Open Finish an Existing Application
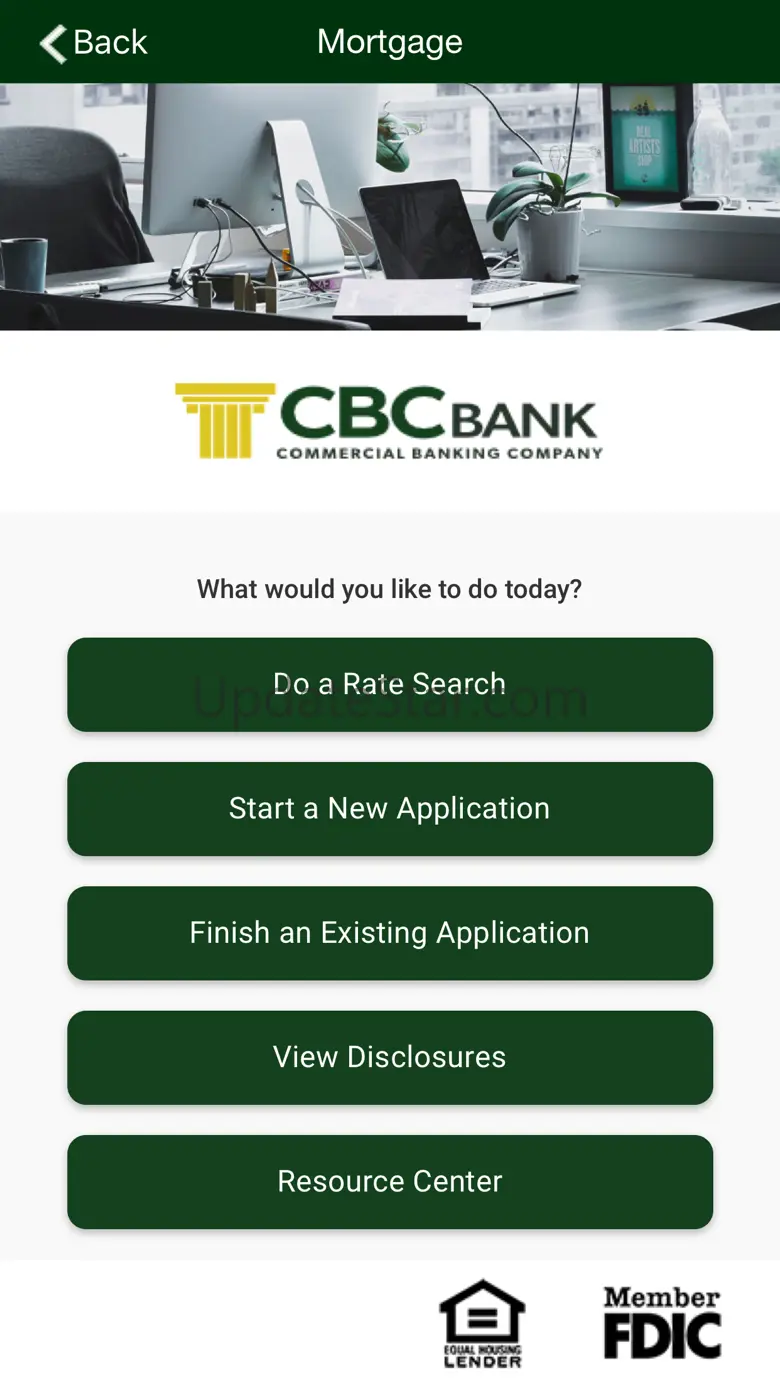 [x=390, y=933]
